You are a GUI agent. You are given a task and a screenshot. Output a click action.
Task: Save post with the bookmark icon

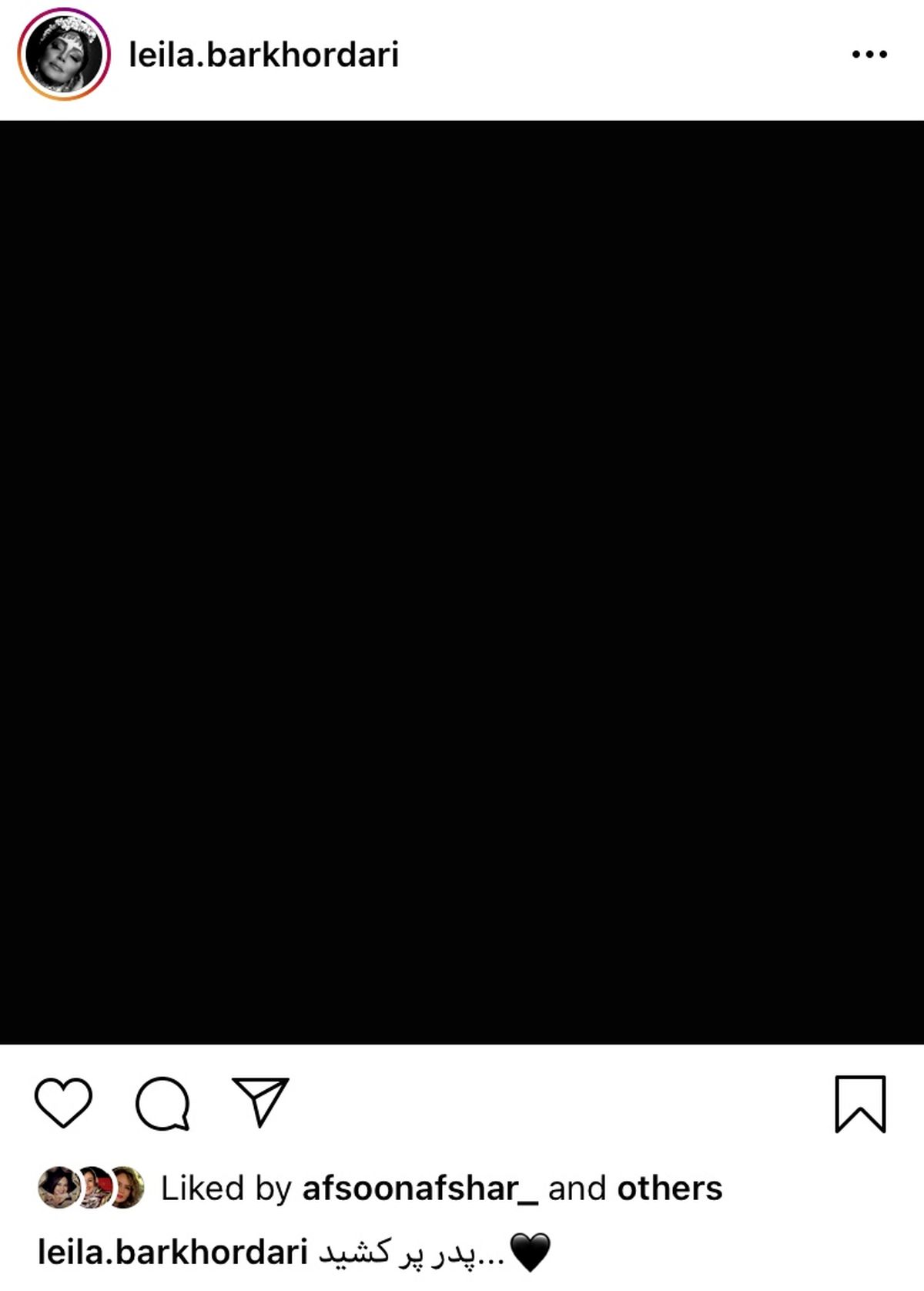pos(860,1103)
